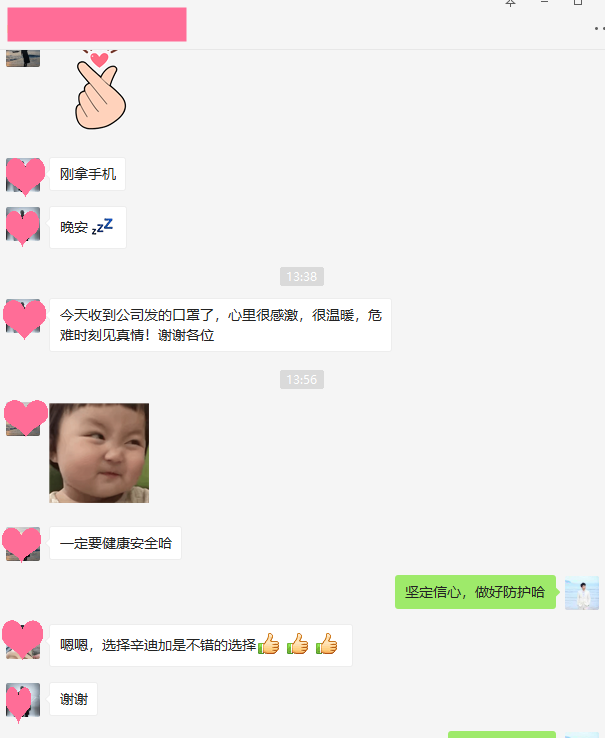
Task: Maximize the chat window
Action: coord(578,3)
